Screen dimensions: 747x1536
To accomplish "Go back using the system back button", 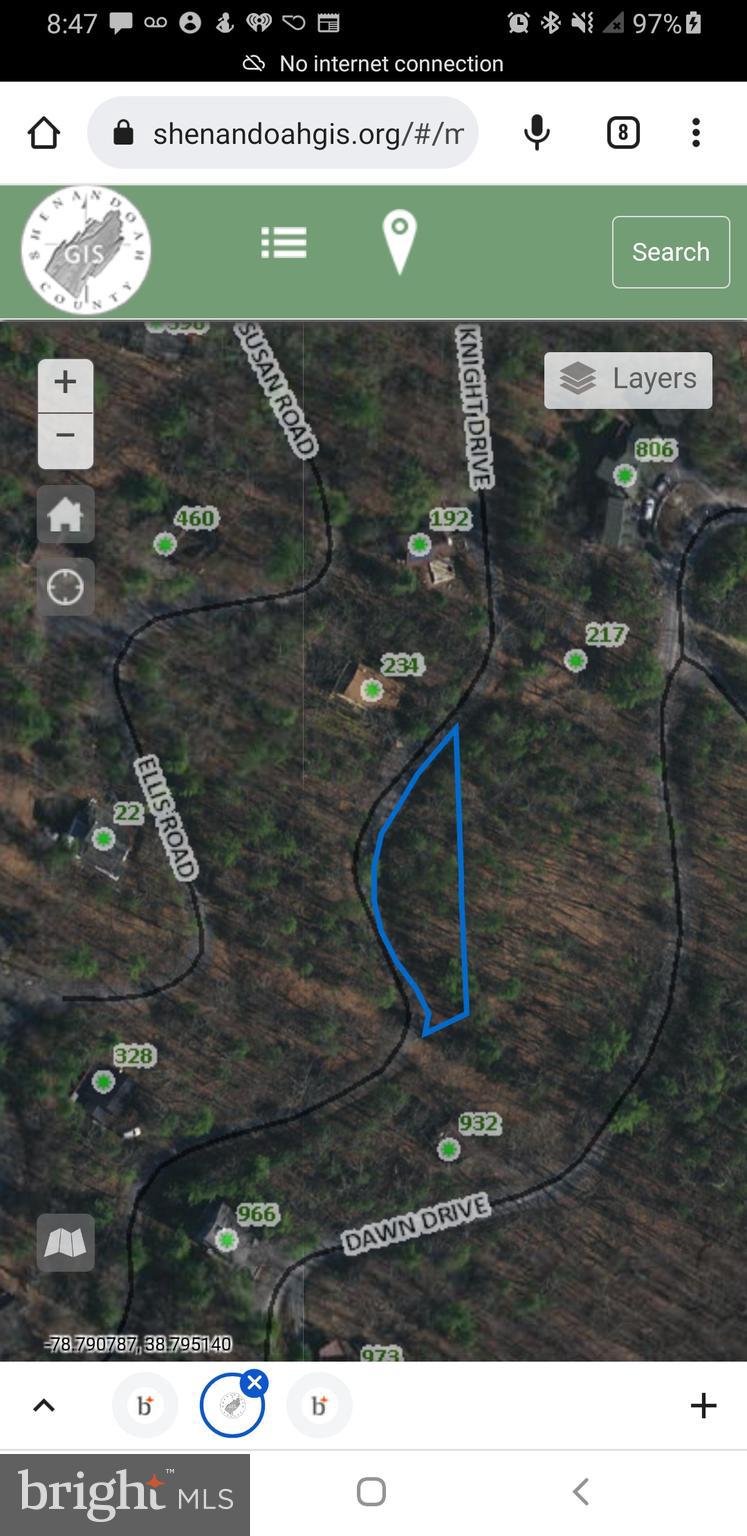I will [x=581, y=1492].
